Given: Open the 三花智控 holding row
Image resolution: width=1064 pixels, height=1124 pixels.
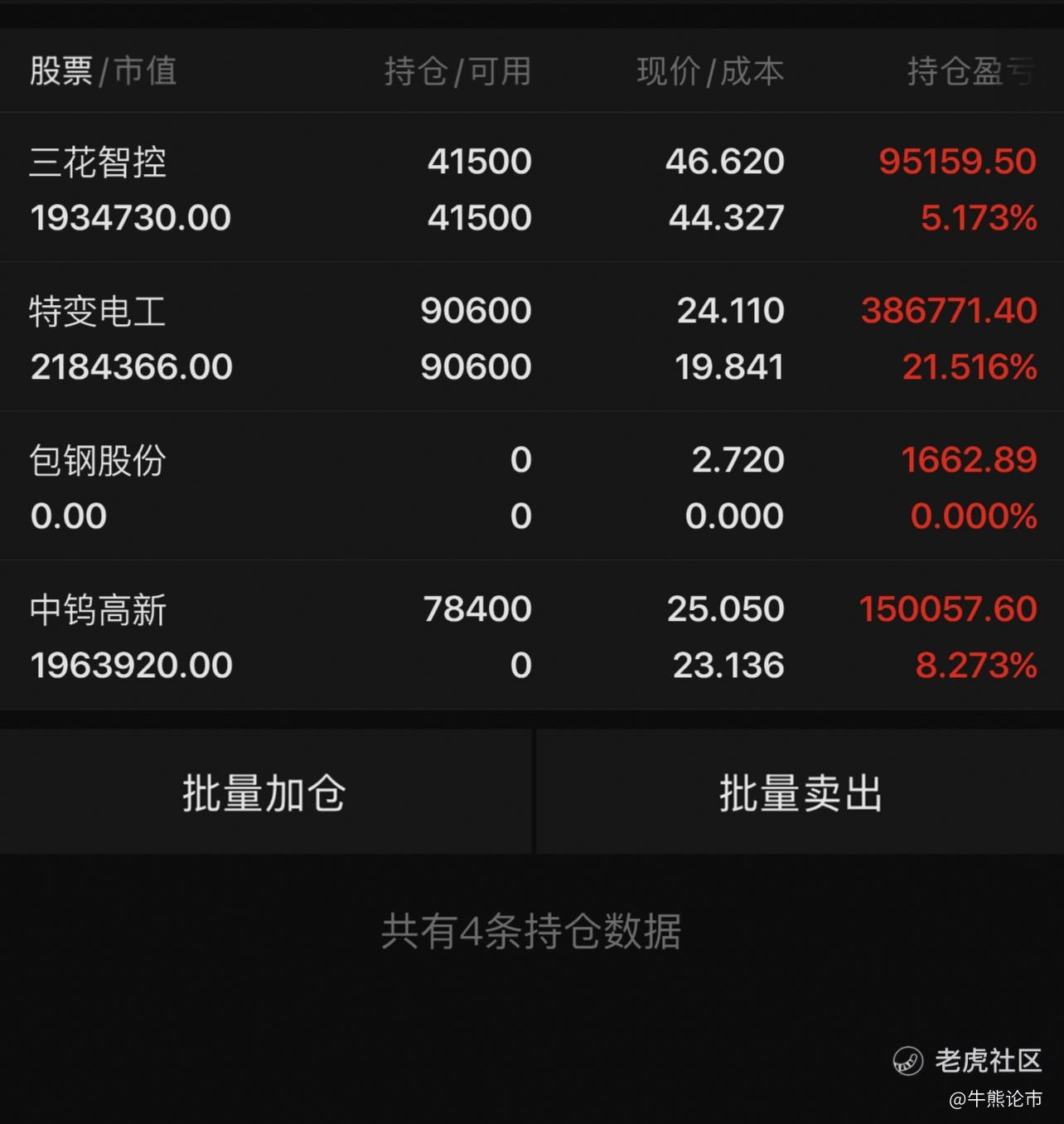Looking at the screenshot, I should point(530,188).
